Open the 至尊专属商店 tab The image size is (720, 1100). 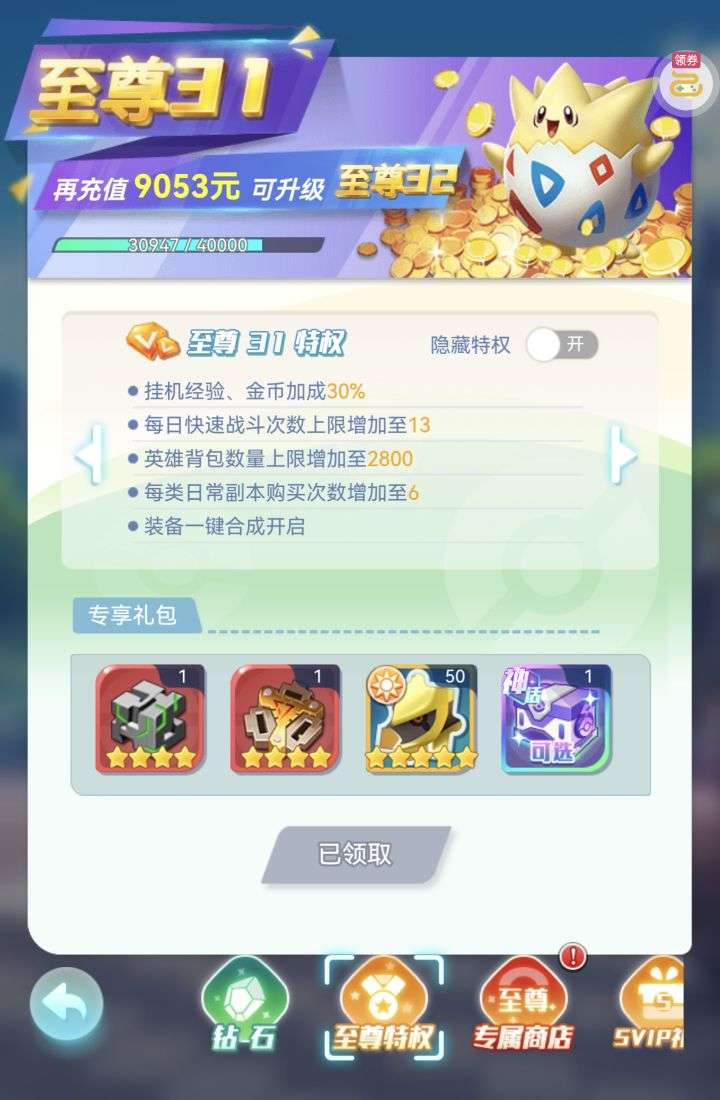pos(523,1005)
